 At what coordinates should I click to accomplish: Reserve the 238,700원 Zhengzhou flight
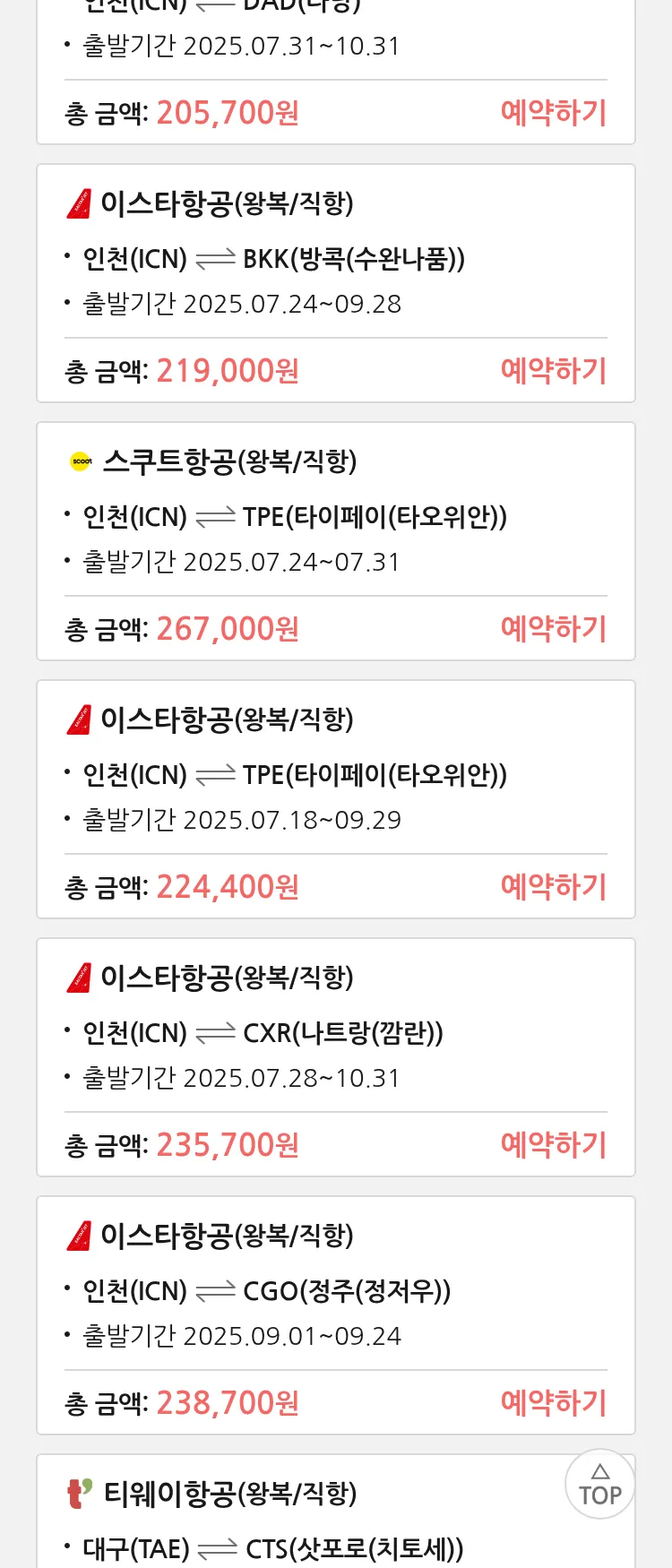(553, 1403)
